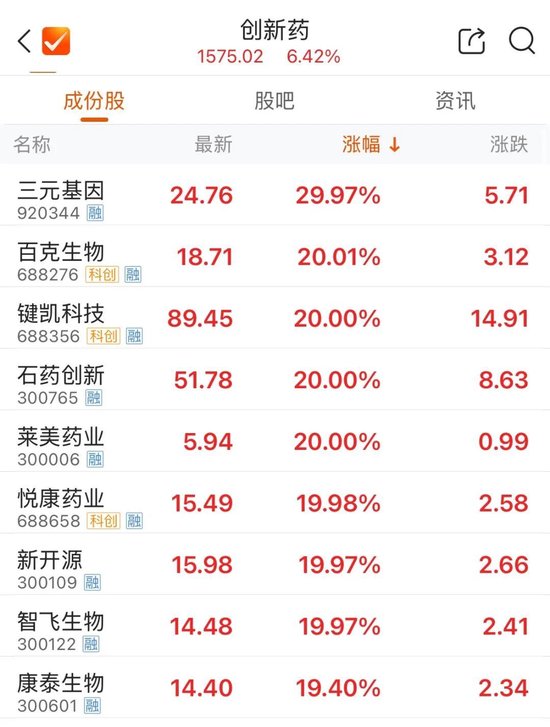Open stock 康泰生物 300601

(x=275, y=688)
